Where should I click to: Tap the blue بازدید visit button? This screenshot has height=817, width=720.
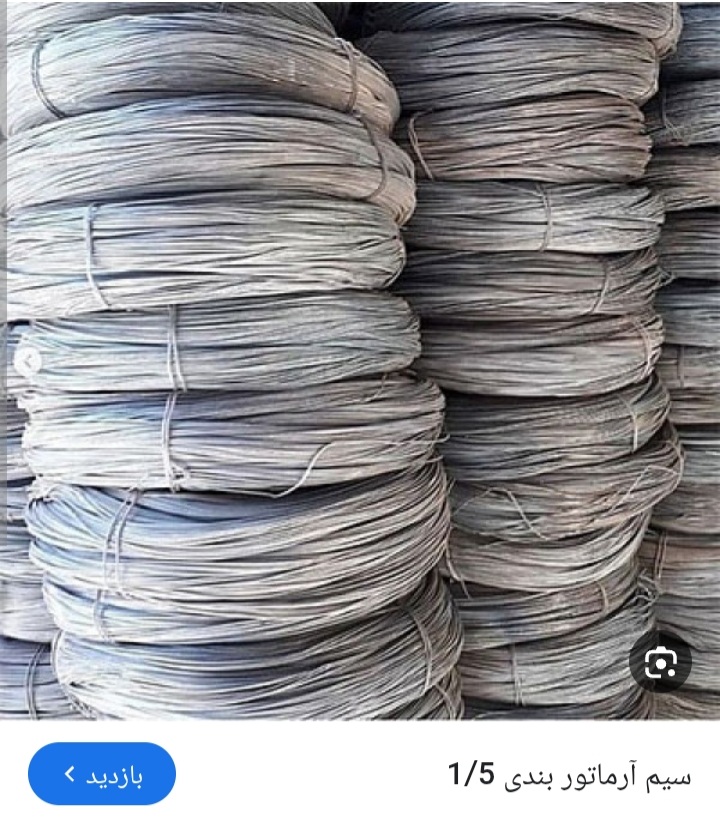(x=102, y=774)
